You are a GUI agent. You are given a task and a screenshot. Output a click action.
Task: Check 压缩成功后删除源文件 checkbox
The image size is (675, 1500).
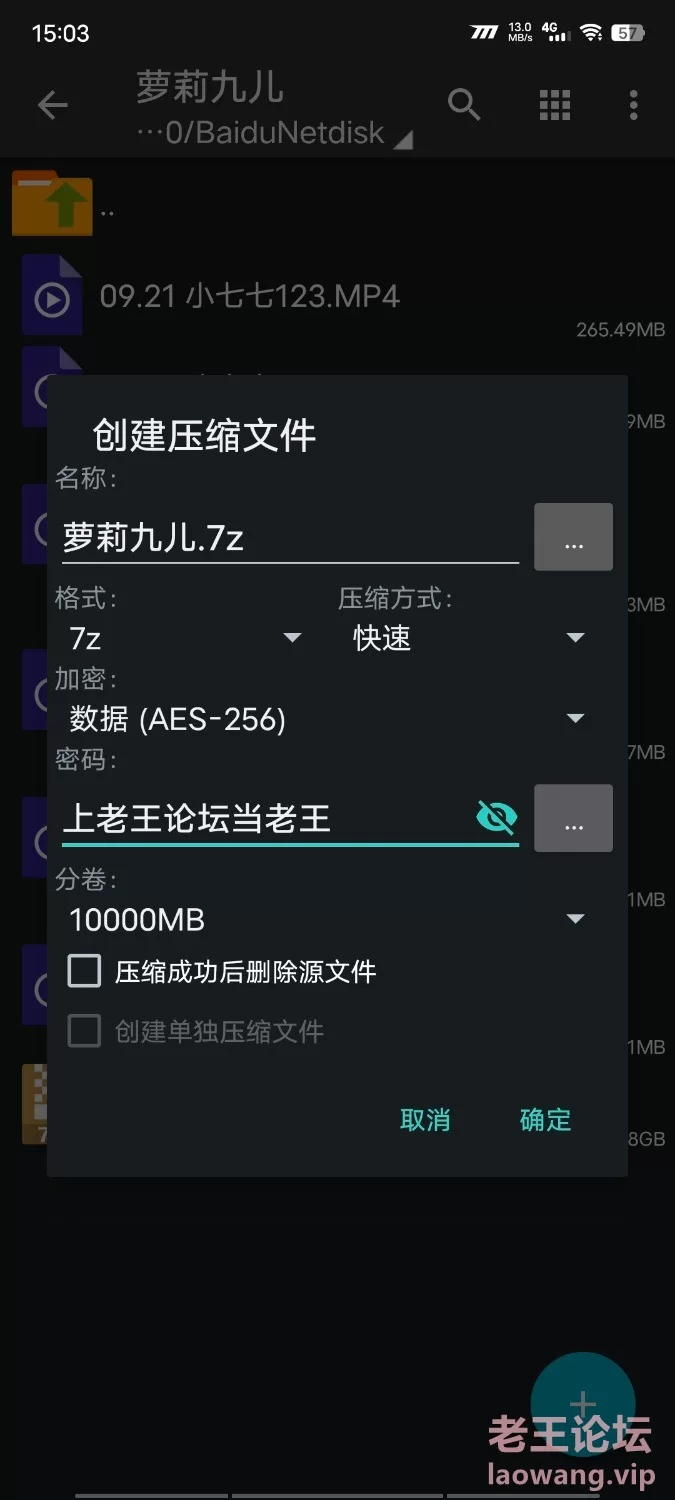pyautogui.click(x=85, y=971)
